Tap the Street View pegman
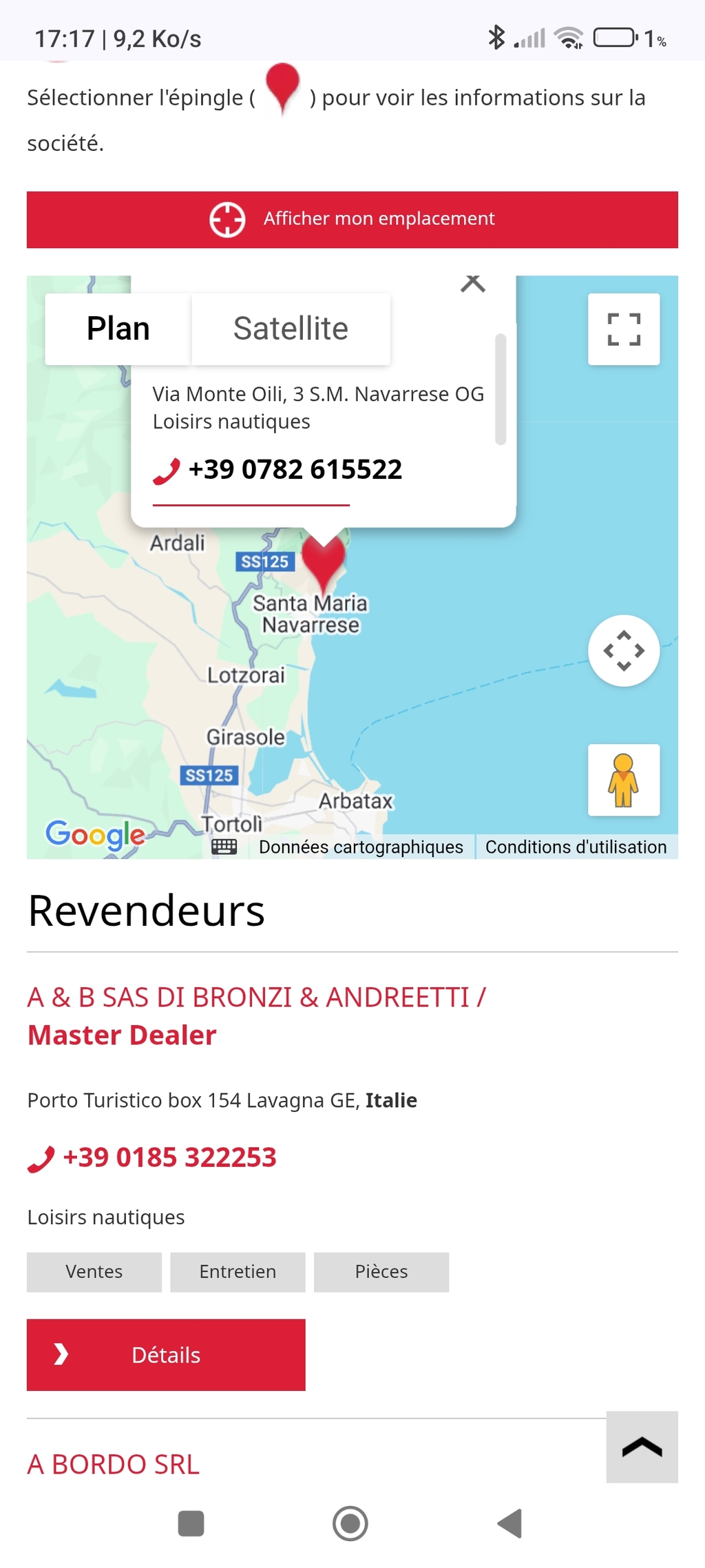705x1568 pixels. click(x=624, y=780)
